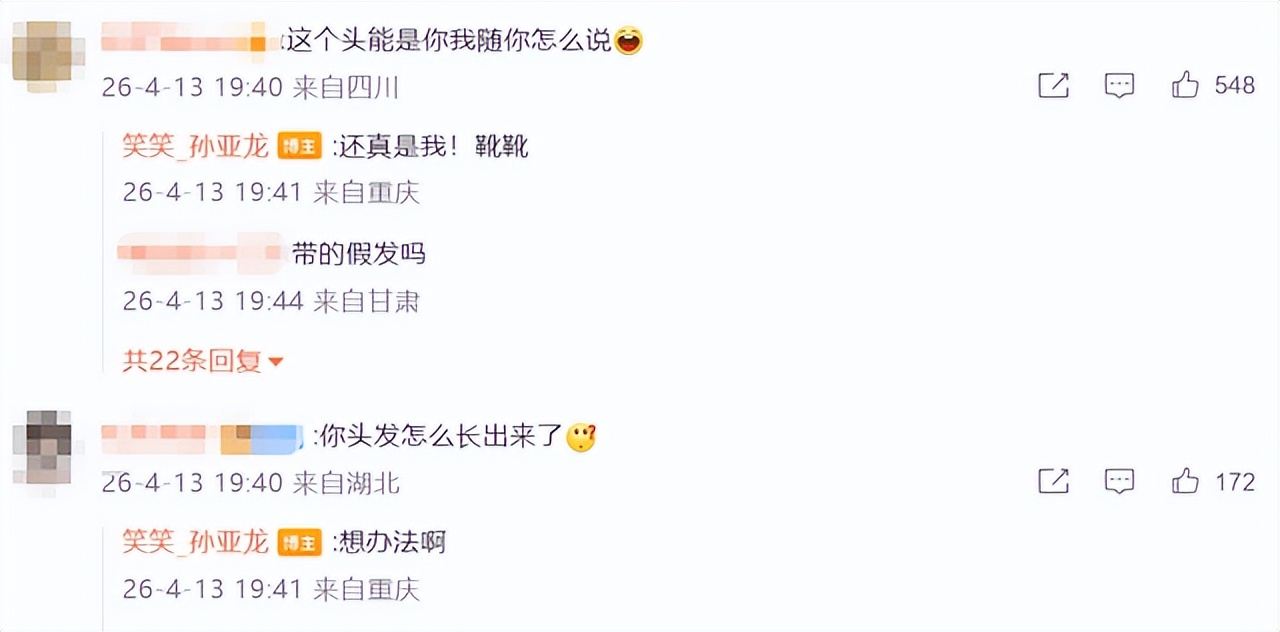Screen dimensions: 1280x632
Task: Repost the comment posted from 湖北
Action: click(x=1053, y=482)
